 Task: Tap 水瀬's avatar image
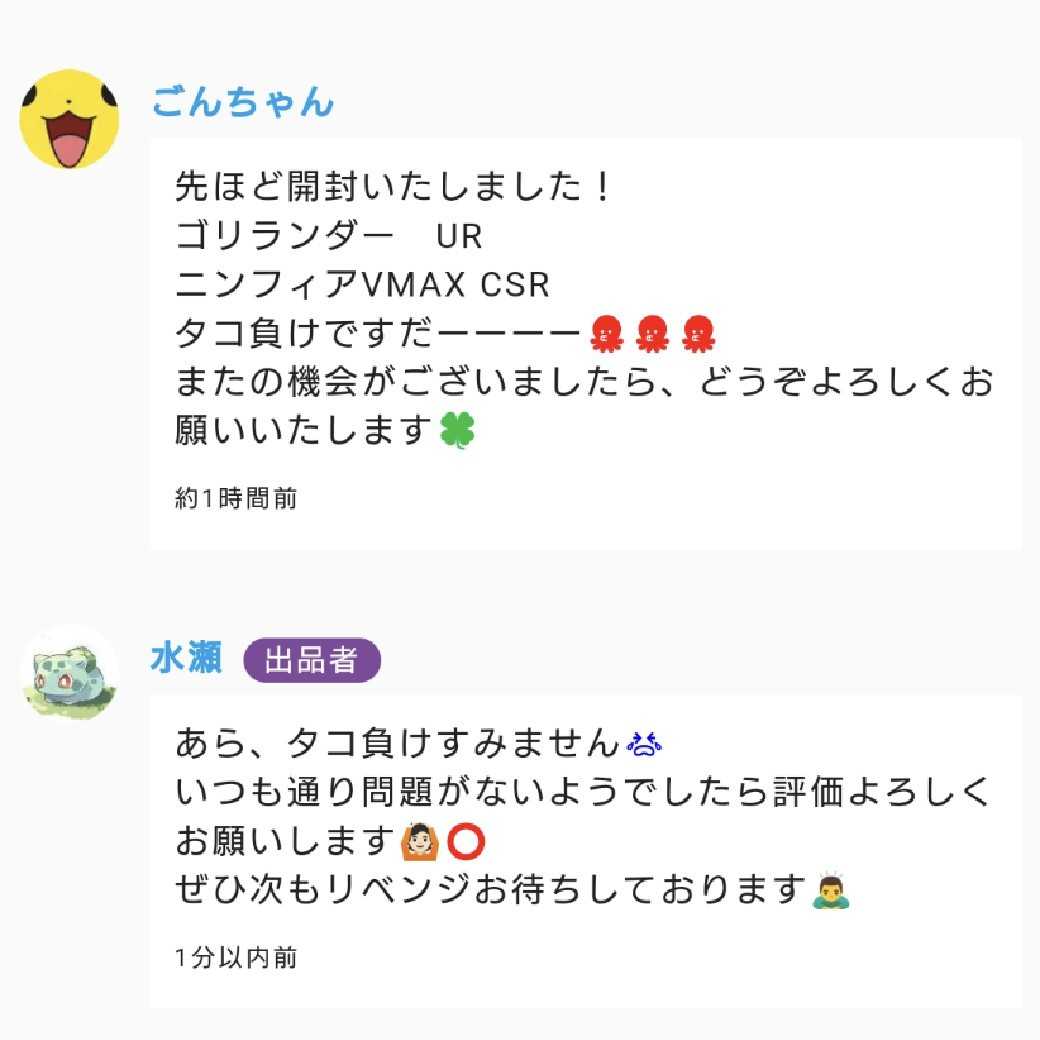[69, 673]
